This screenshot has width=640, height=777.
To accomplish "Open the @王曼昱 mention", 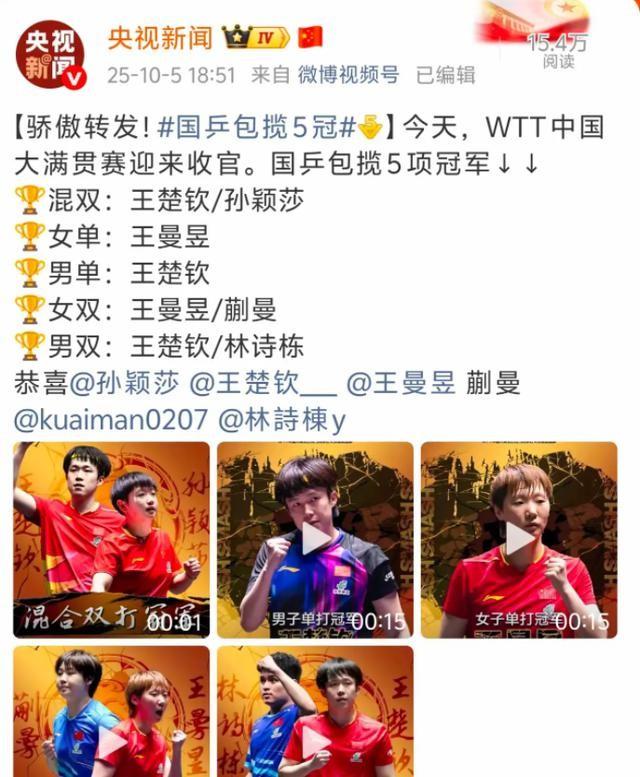I will tap(400, 383).
